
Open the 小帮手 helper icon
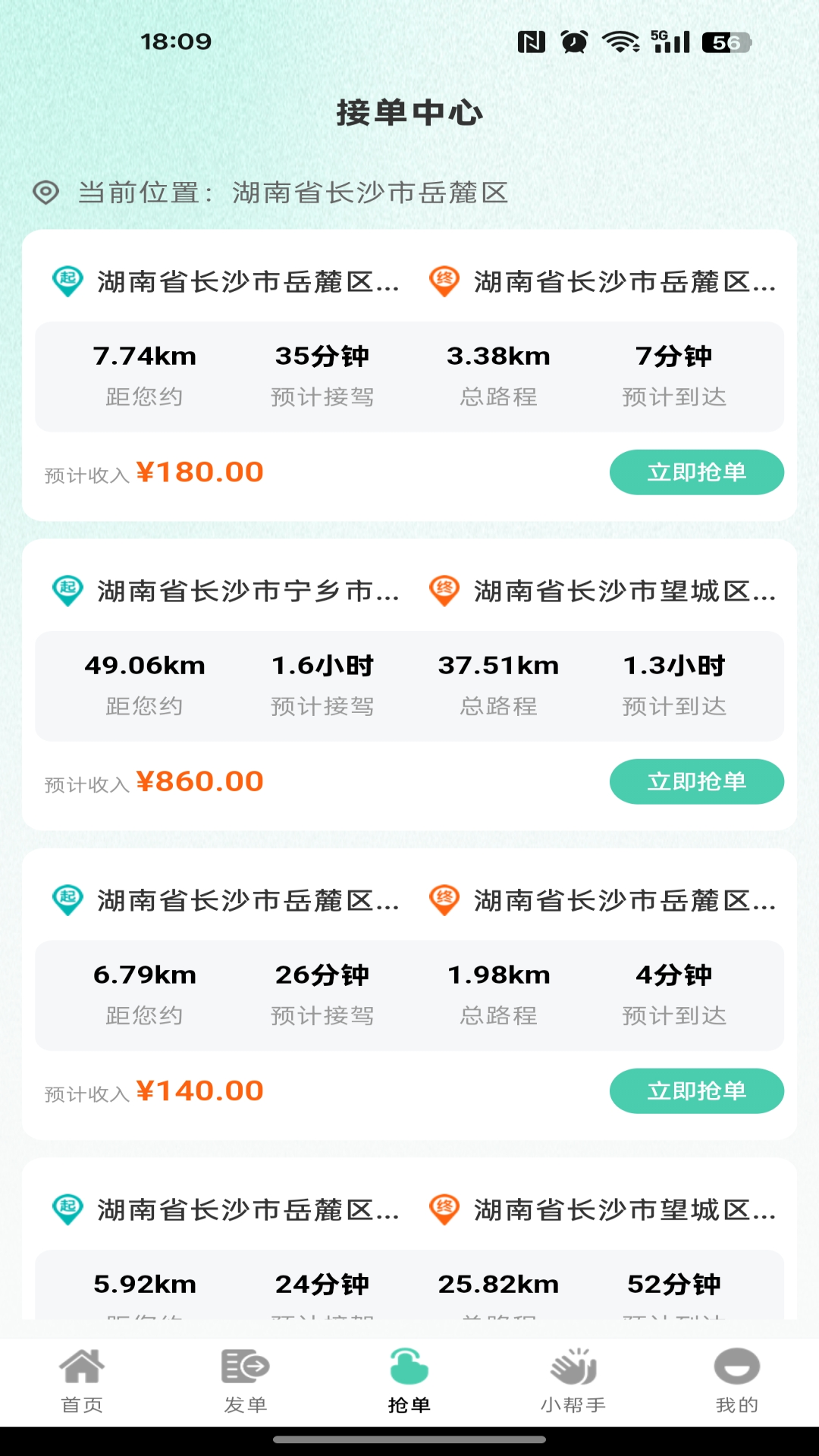coord(573,1365)
